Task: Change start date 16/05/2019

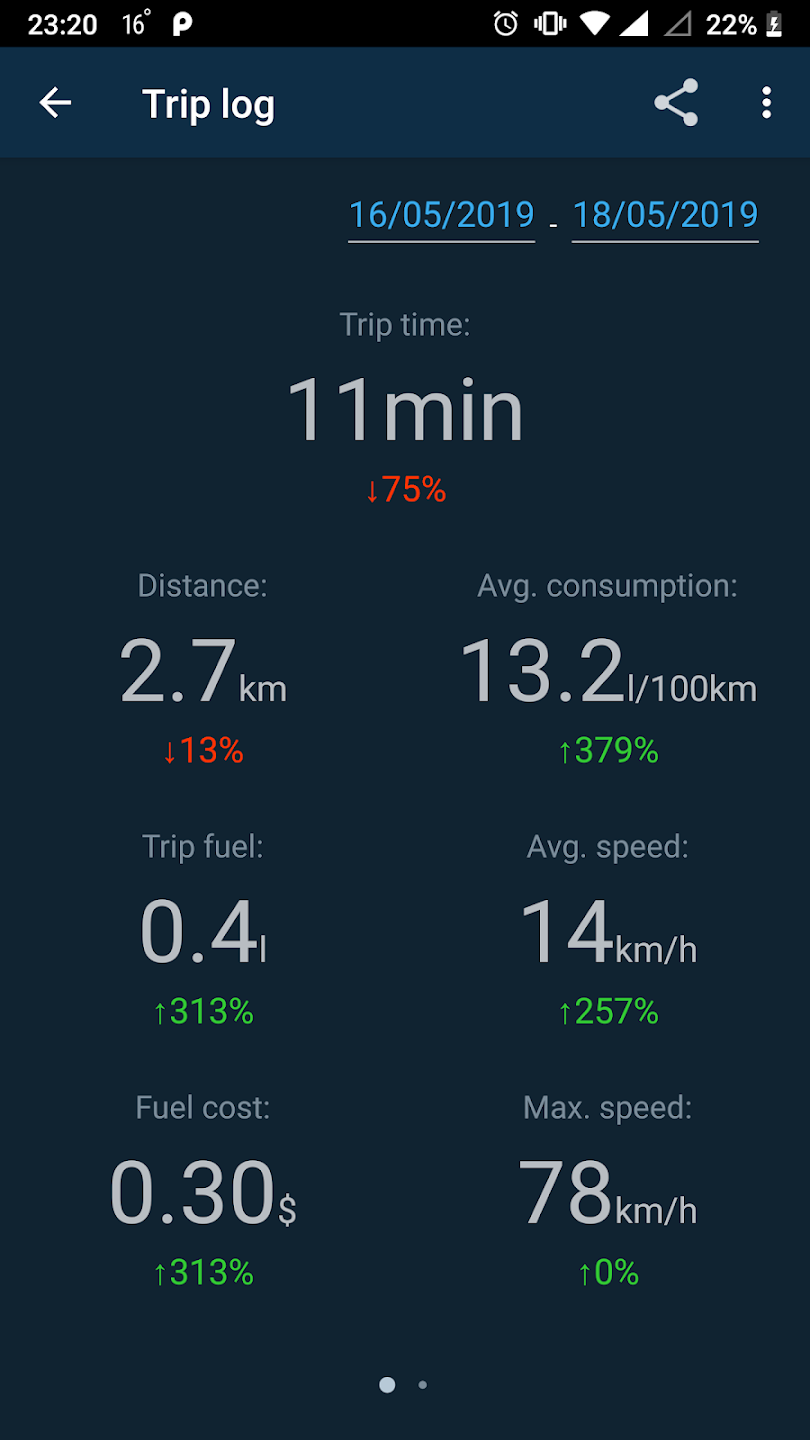Action: click(x=441, y=215)
